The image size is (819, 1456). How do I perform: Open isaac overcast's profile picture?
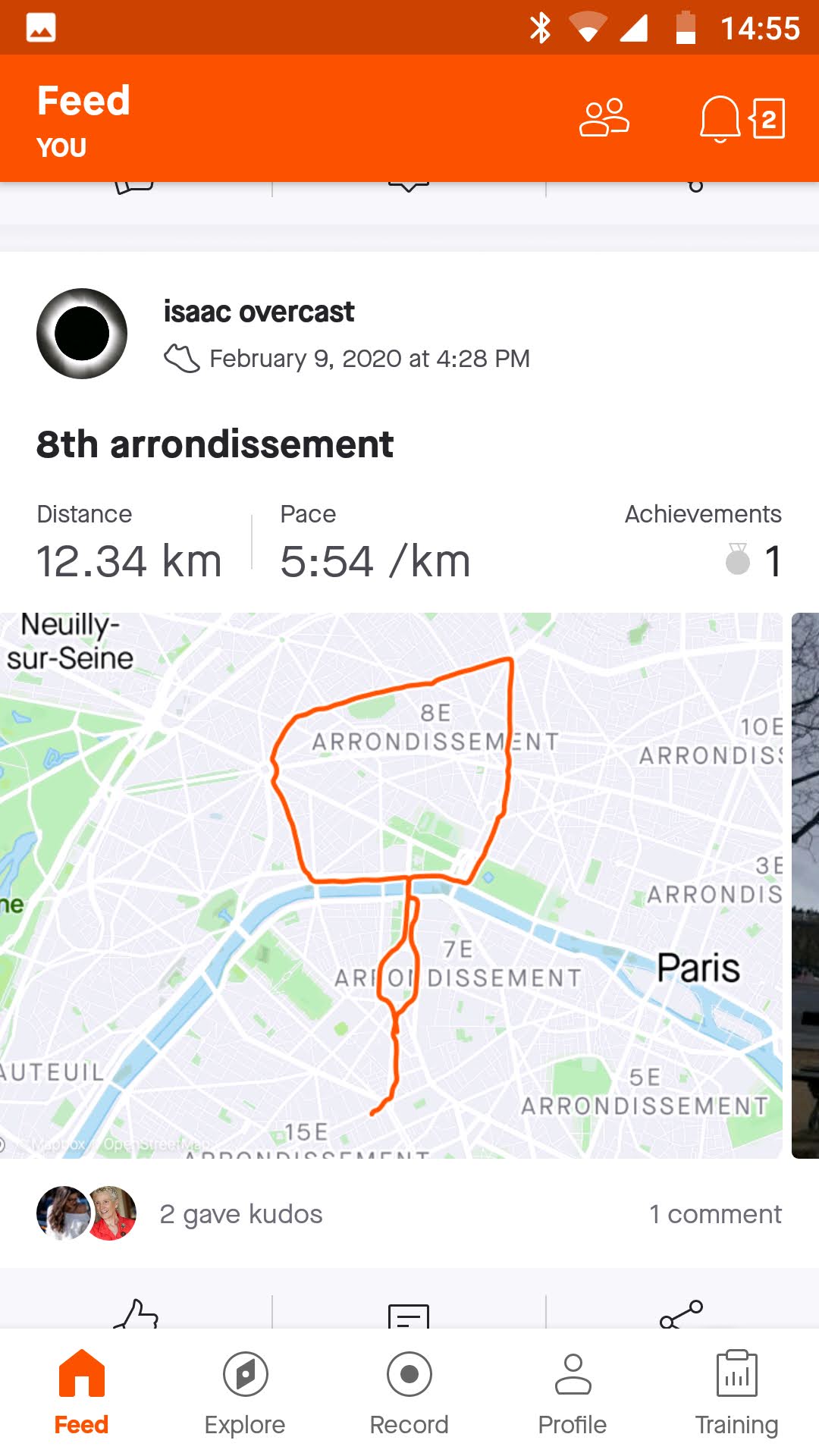[82, 334]
